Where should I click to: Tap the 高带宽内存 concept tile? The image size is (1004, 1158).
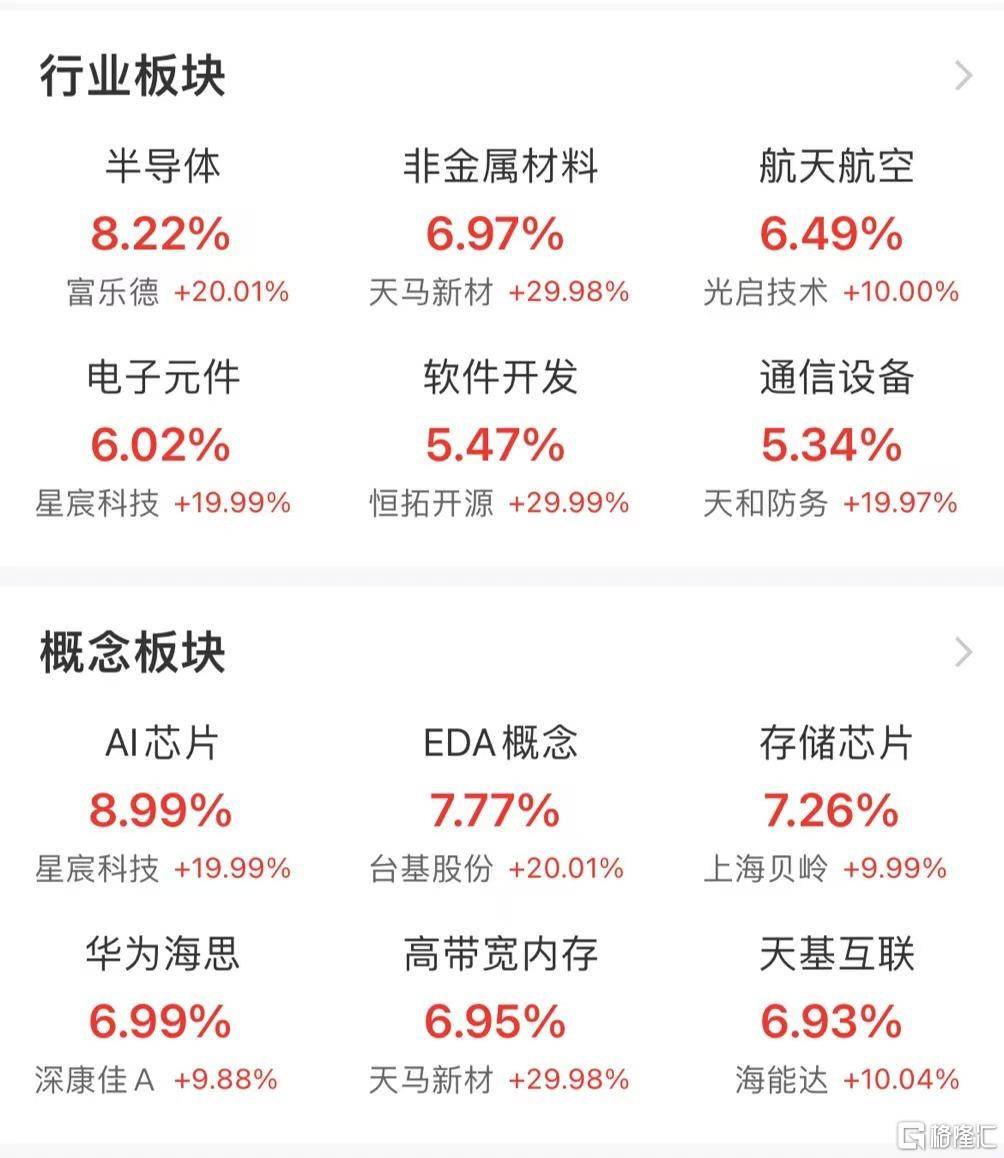point(498,1020)
